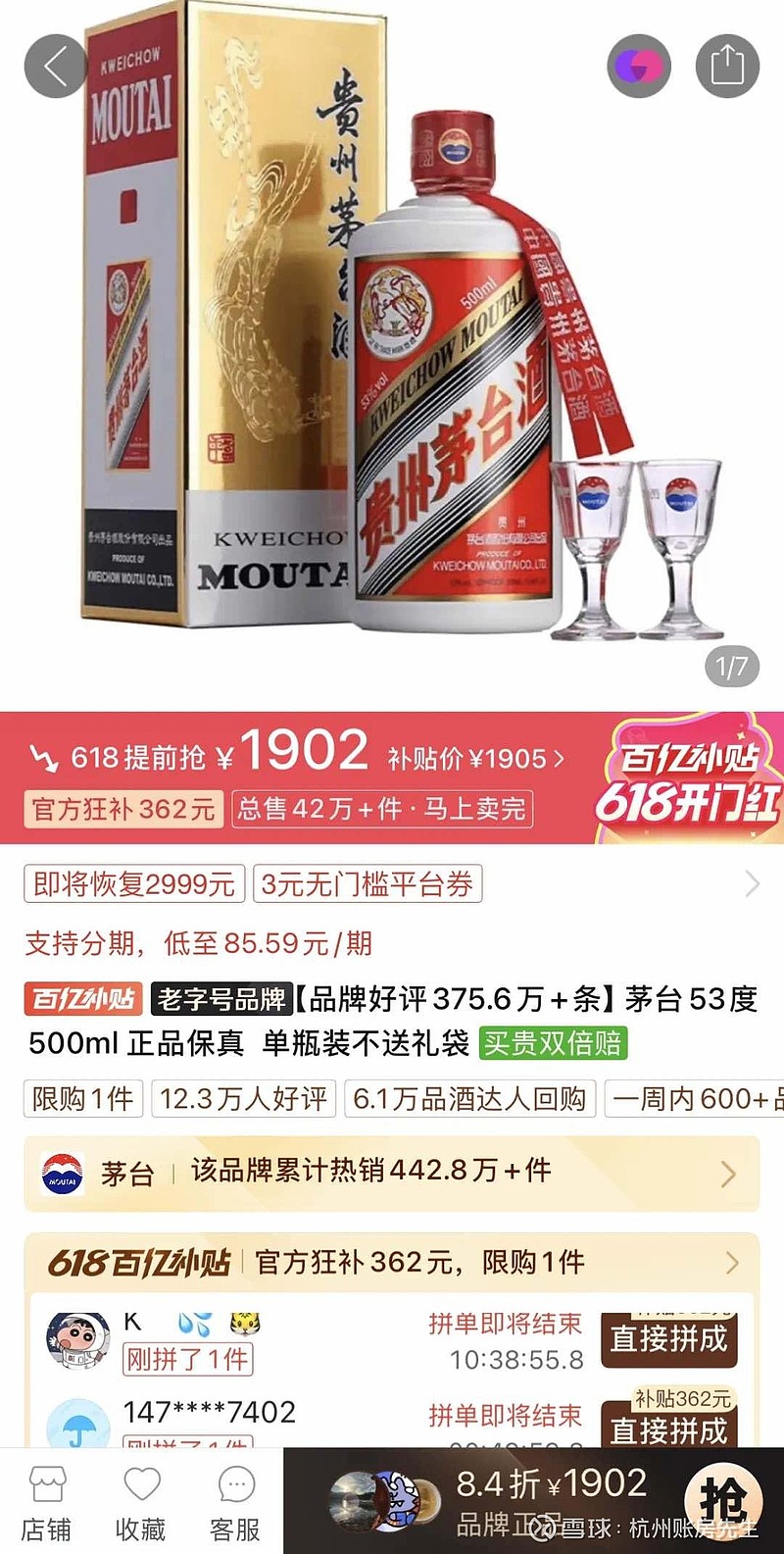Click the Moutai bottle product image

click(441, 373)
